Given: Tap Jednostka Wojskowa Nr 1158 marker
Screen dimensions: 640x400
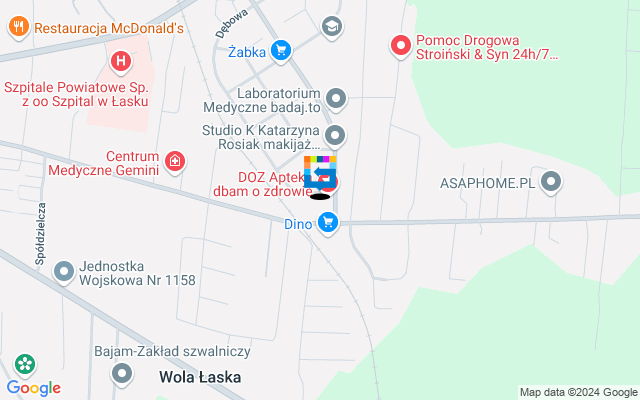Looking at the screenshot, I should (x=64, y=271).
